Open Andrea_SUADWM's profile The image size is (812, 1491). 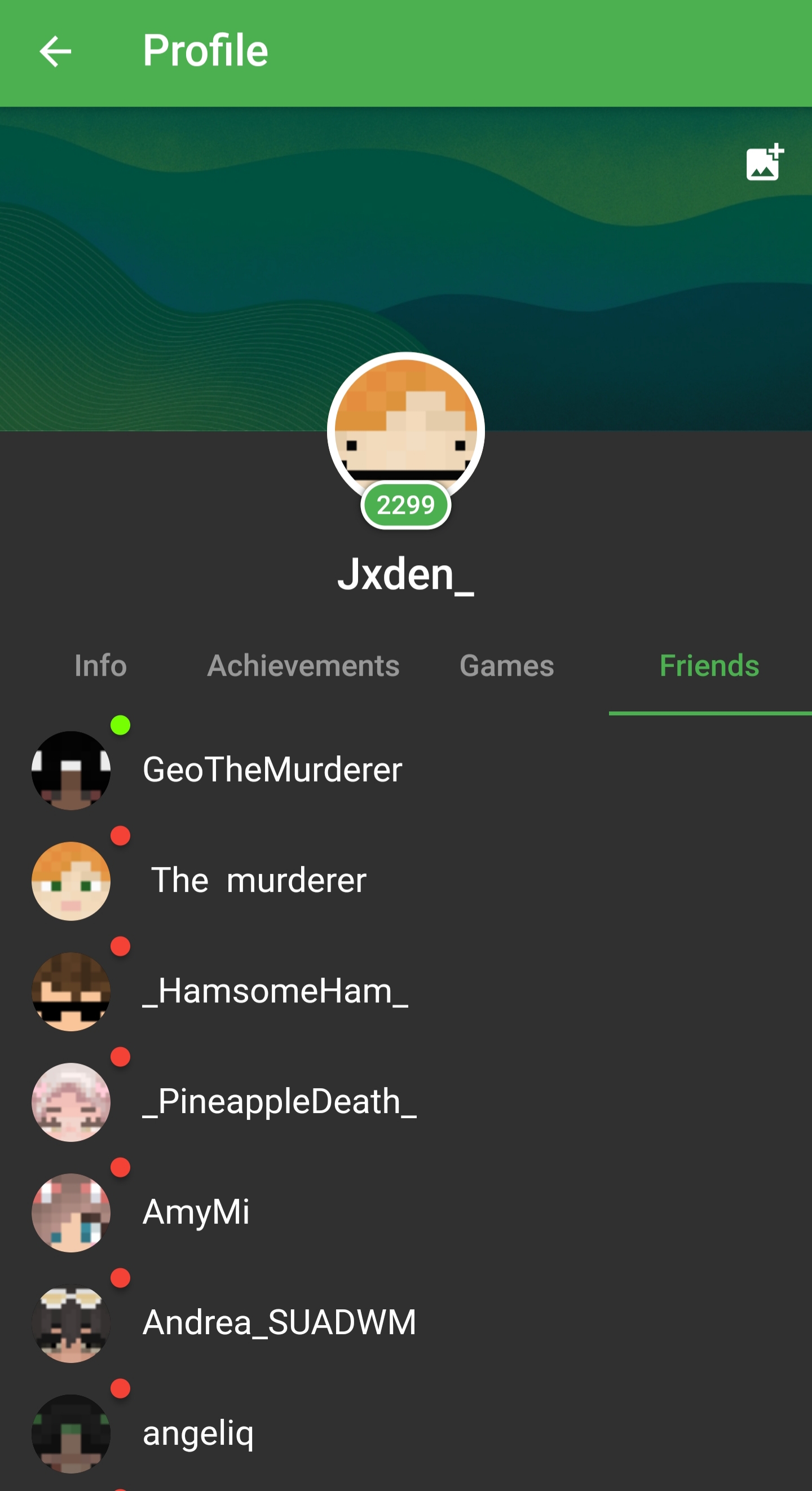(405, 1322)
